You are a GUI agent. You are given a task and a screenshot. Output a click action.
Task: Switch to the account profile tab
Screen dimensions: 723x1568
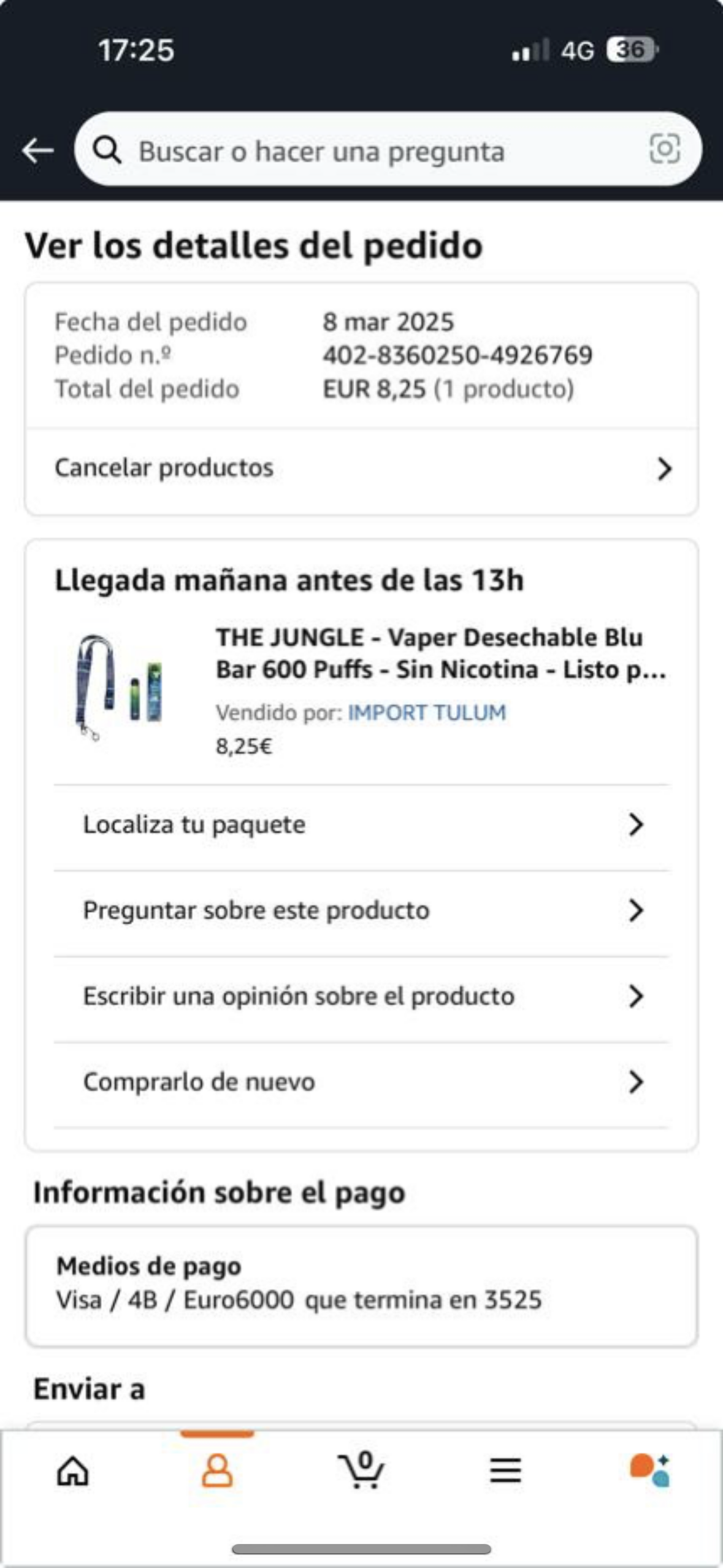217,1471
